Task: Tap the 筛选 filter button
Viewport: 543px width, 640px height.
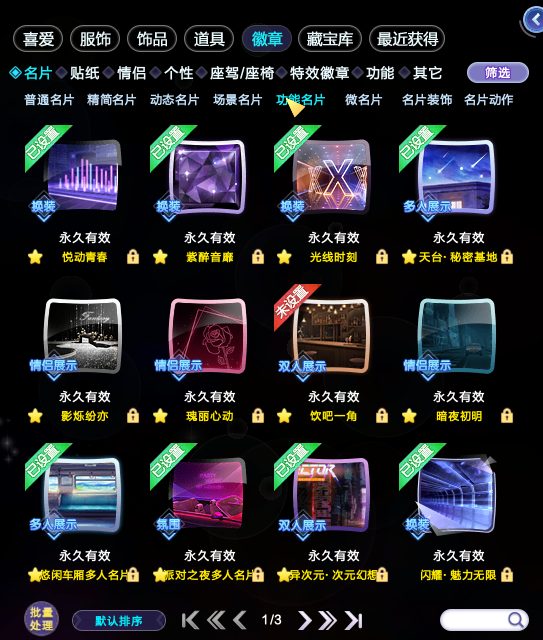Action: click(498, 73)
